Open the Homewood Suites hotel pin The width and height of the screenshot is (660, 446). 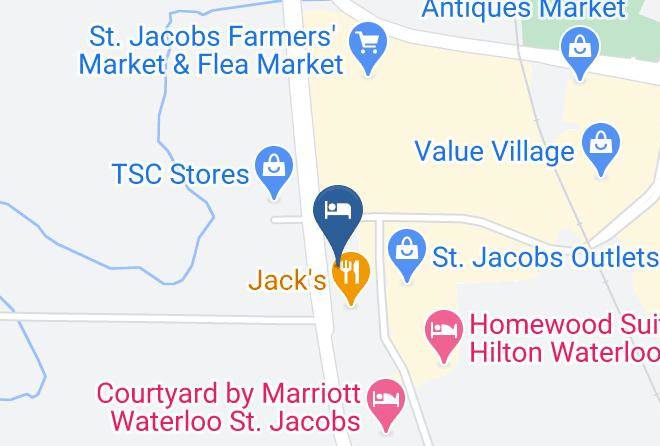click(x=444, y=336)
